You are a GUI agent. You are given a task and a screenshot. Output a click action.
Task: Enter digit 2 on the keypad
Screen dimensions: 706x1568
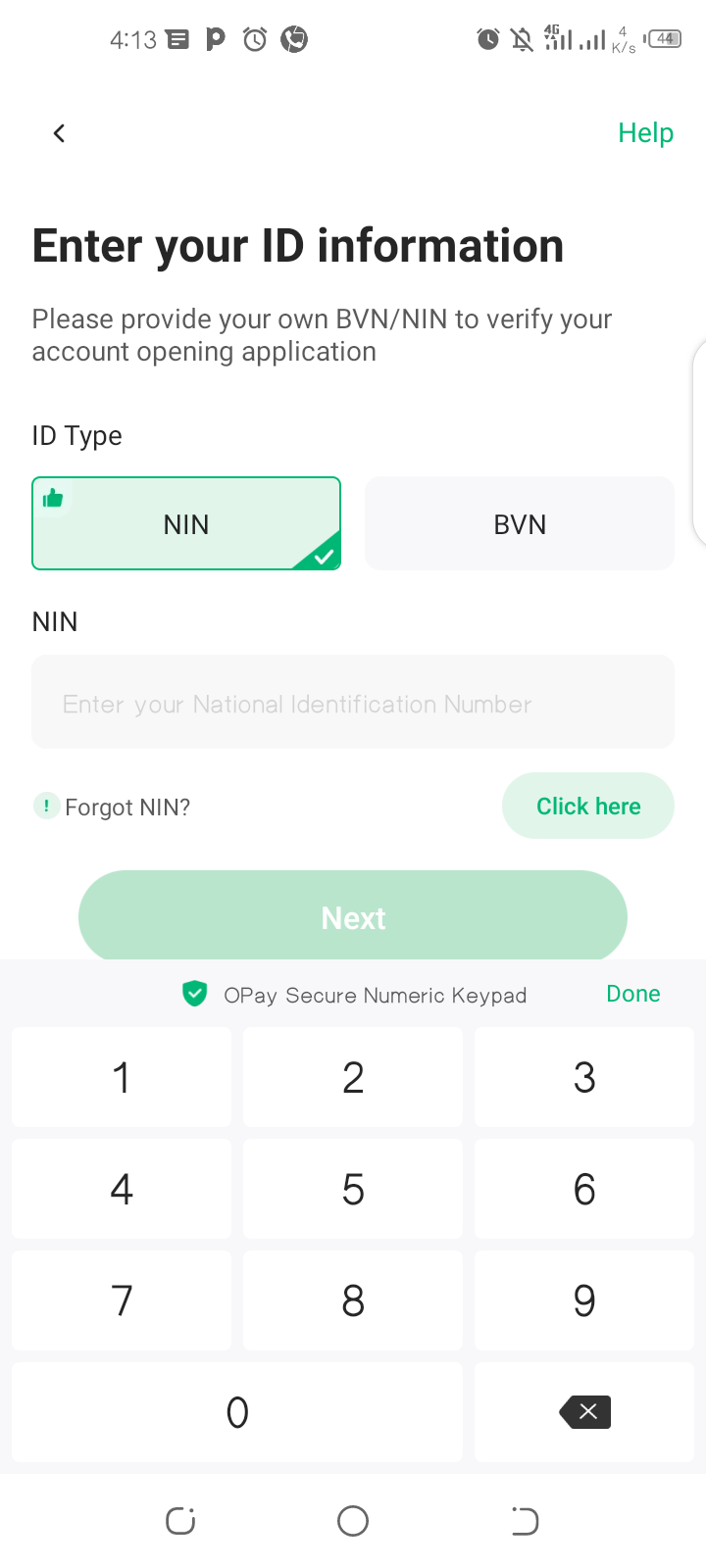pyautogui.click(x=353, y=1078)
